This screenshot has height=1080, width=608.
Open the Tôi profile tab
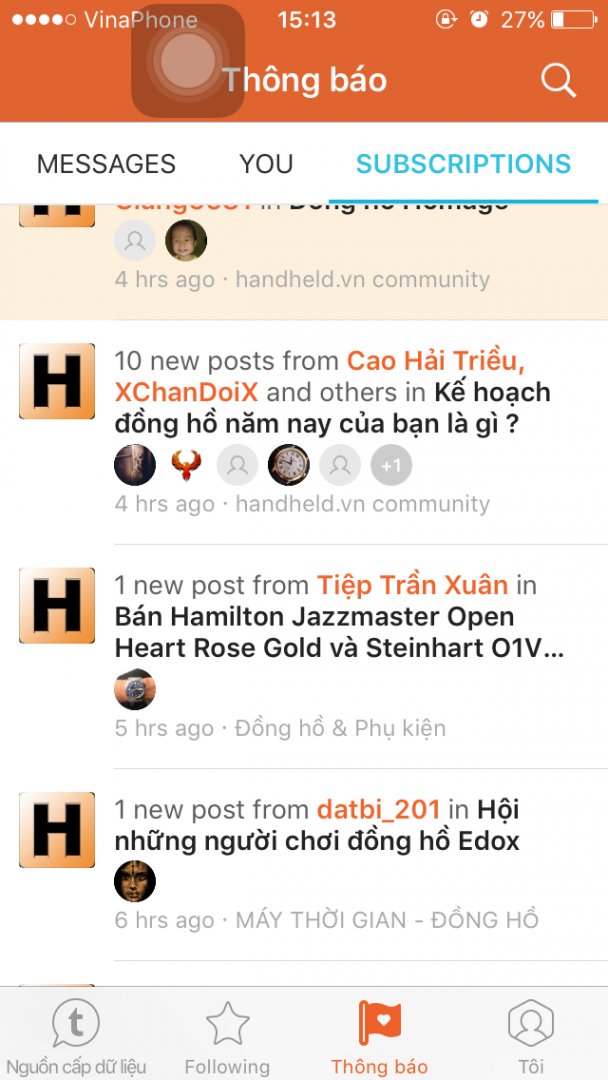[x=531, y=1036]
